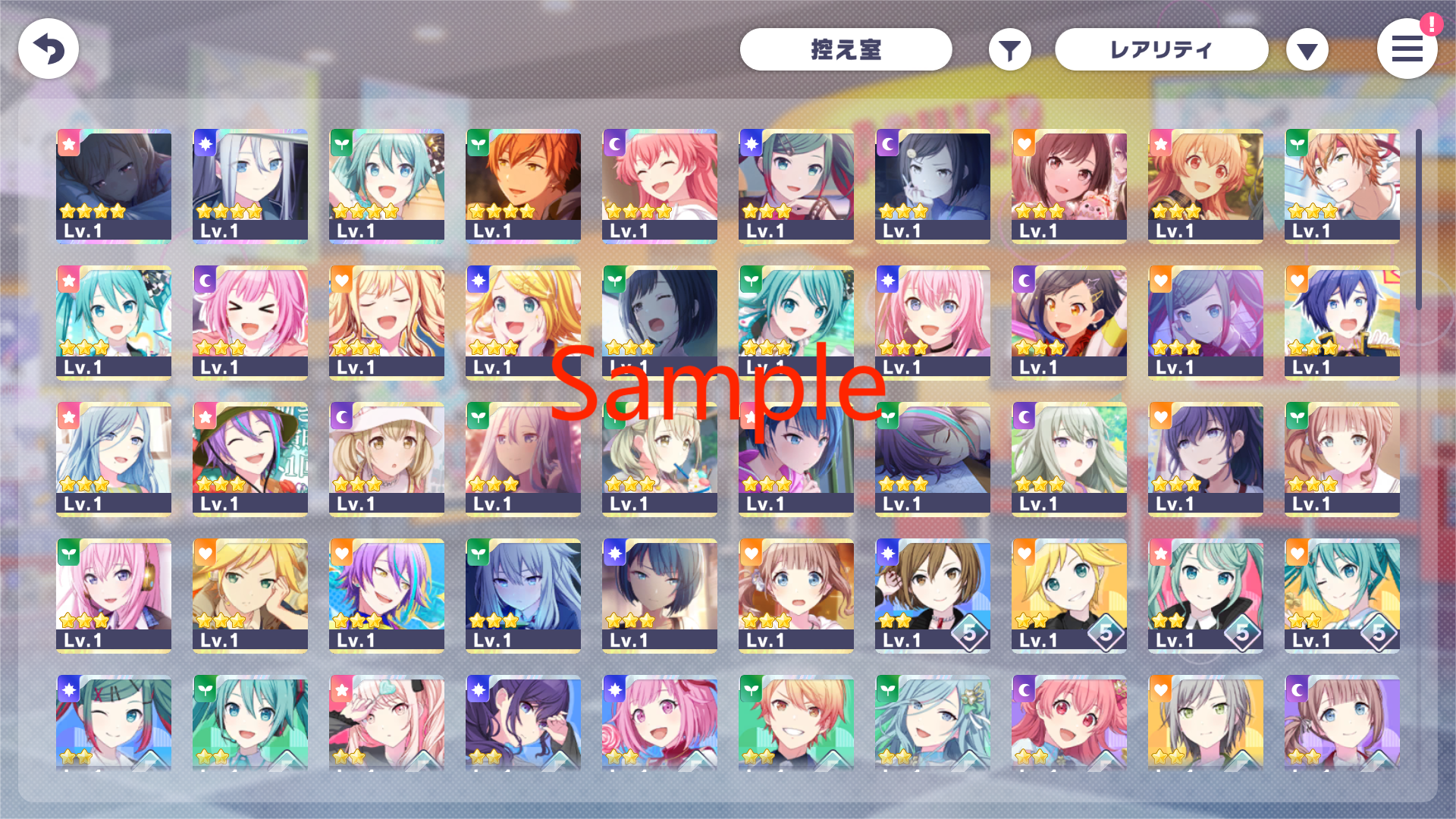Open the card filter funnel
The height and width of the screenshot is (819, 1456).
click(1009, 50)
